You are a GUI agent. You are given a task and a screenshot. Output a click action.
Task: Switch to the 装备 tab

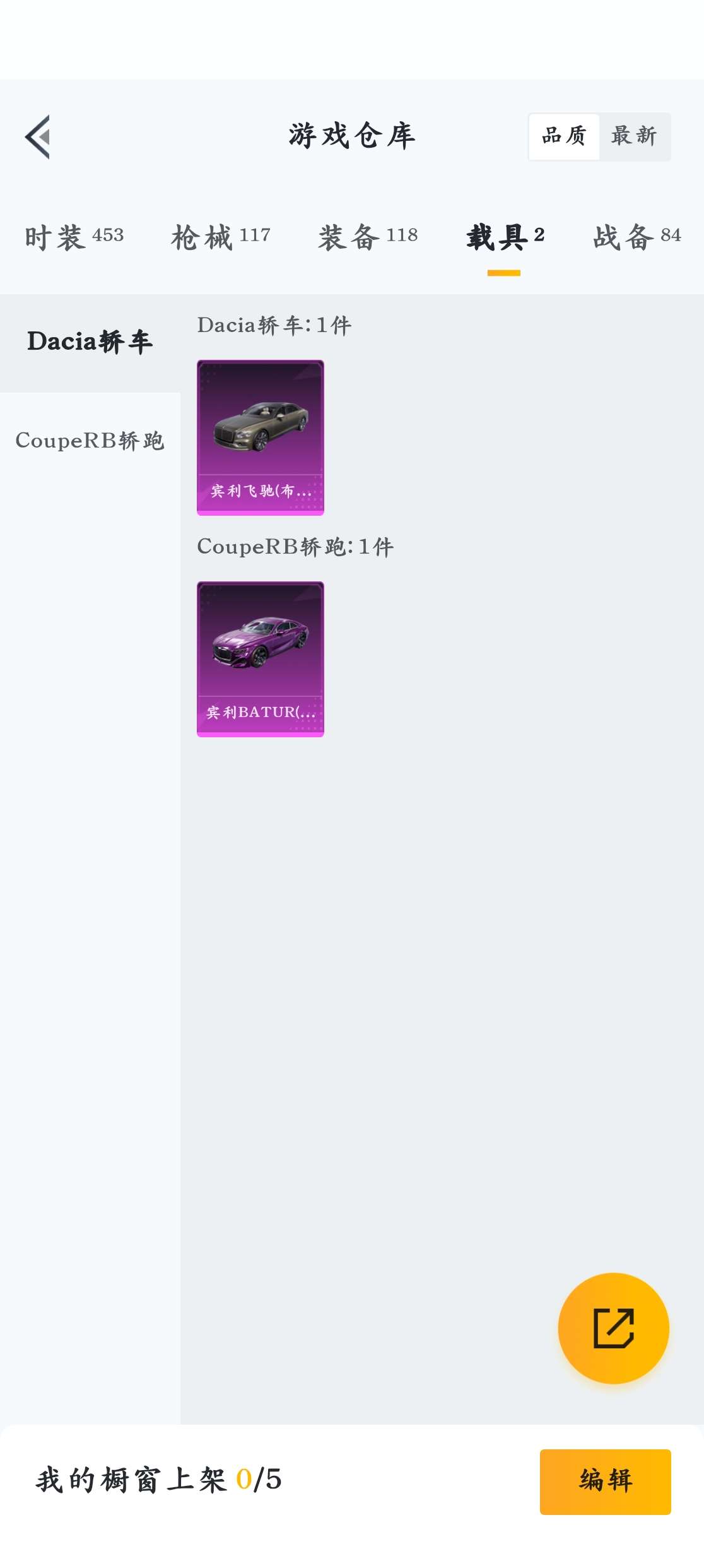[368, 237]
